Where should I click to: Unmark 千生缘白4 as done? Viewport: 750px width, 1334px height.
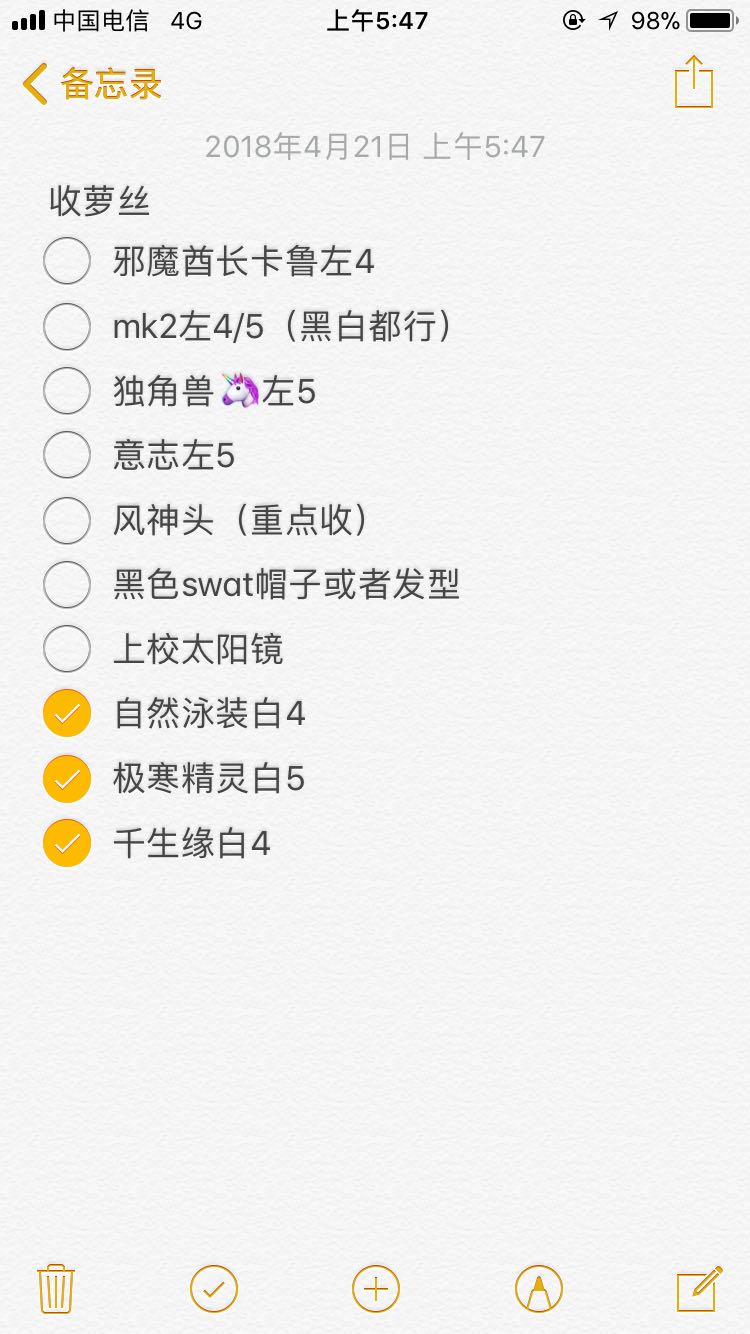point(67,844)
